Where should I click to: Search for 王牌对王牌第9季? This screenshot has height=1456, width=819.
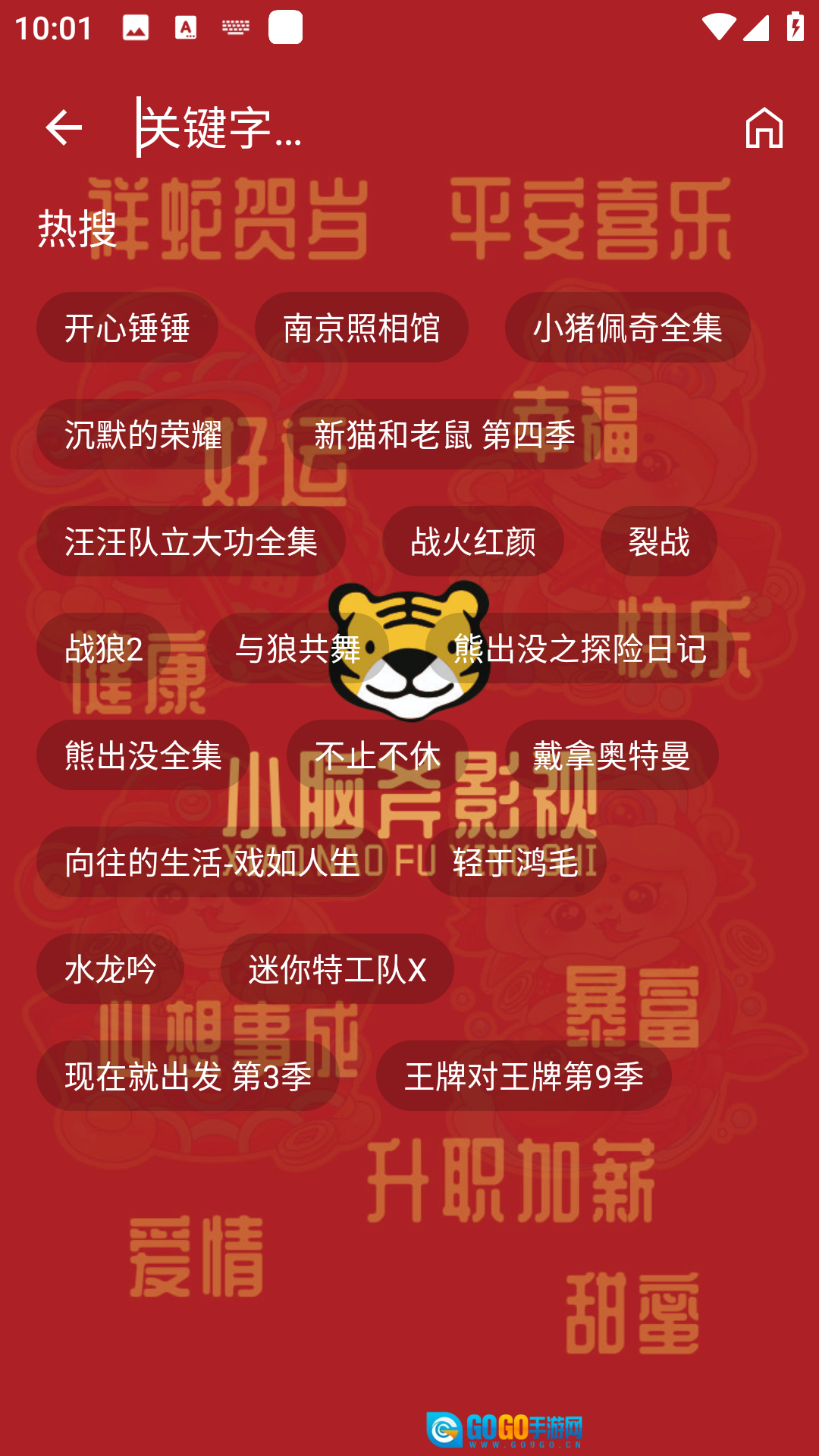524,1076
